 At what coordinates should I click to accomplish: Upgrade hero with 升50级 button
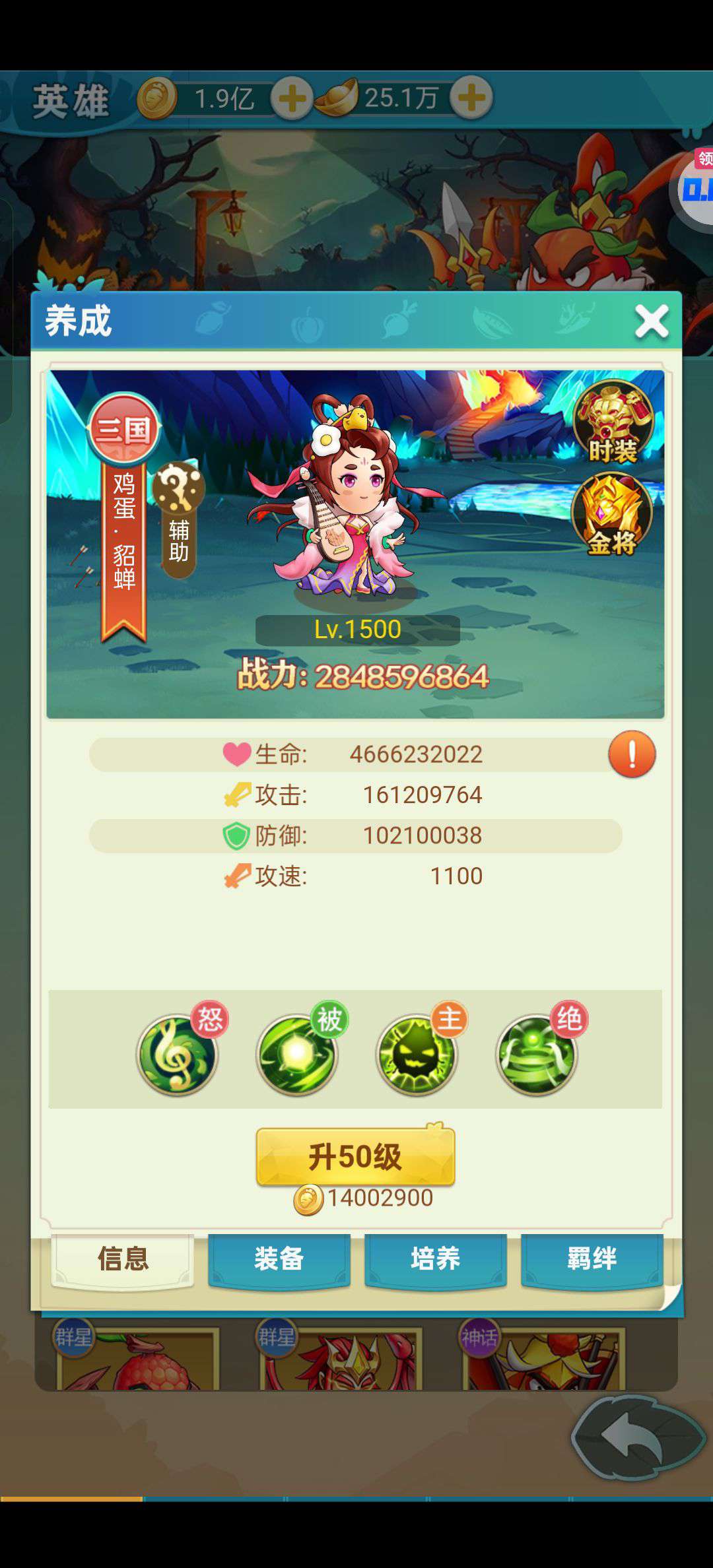click(355, 1156)
